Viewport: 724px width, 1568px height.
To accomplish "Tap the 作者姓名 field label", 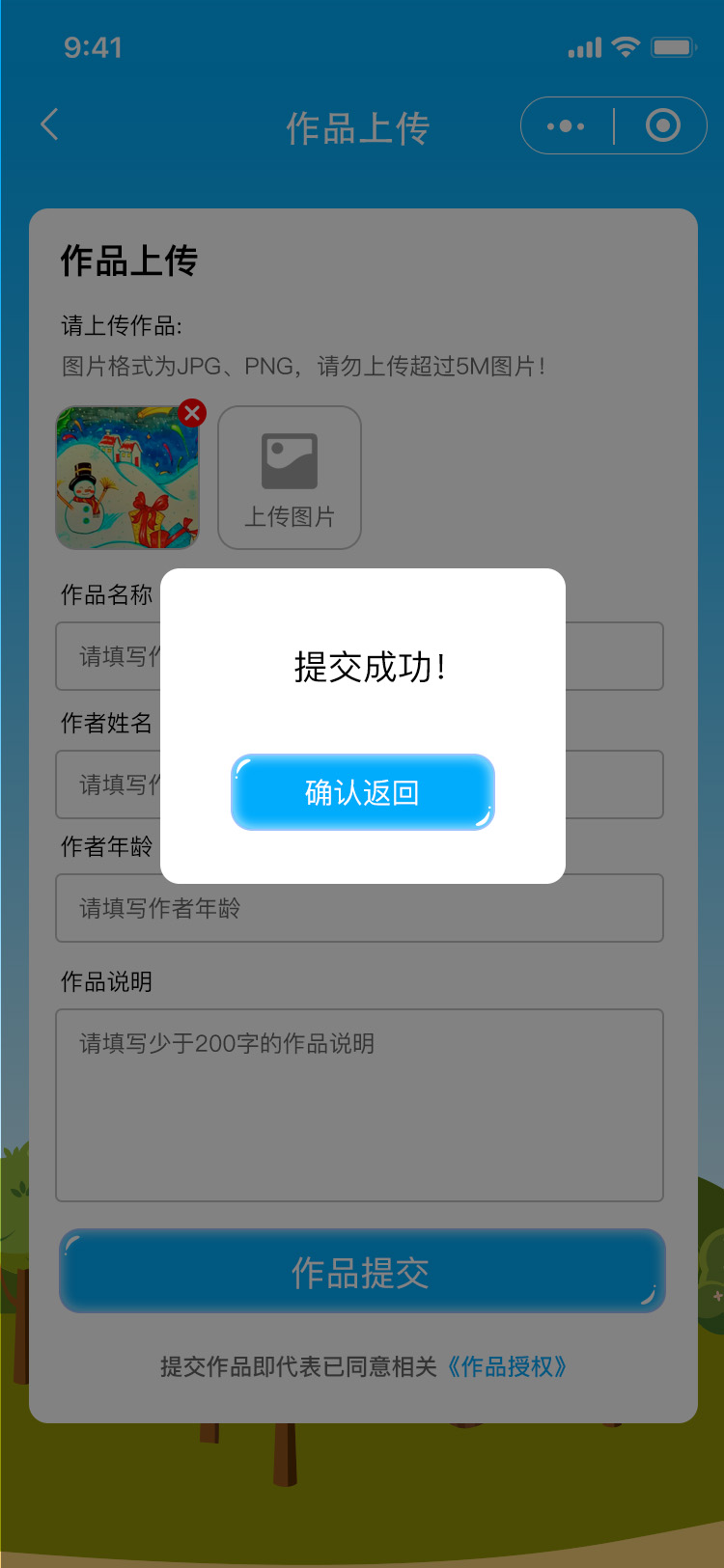I will click(106, 724).
